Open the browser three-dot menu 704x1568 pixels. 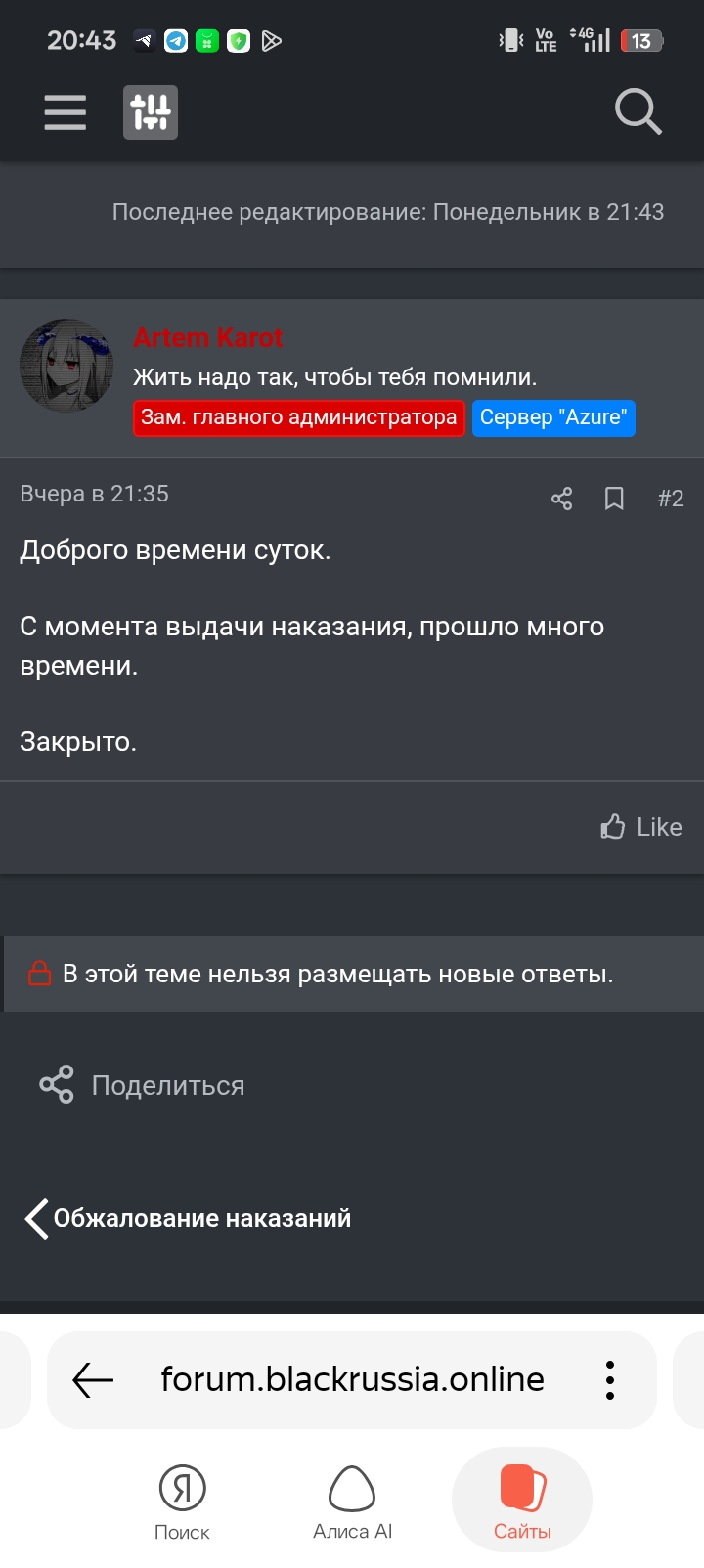click(x=610, y=1379)
